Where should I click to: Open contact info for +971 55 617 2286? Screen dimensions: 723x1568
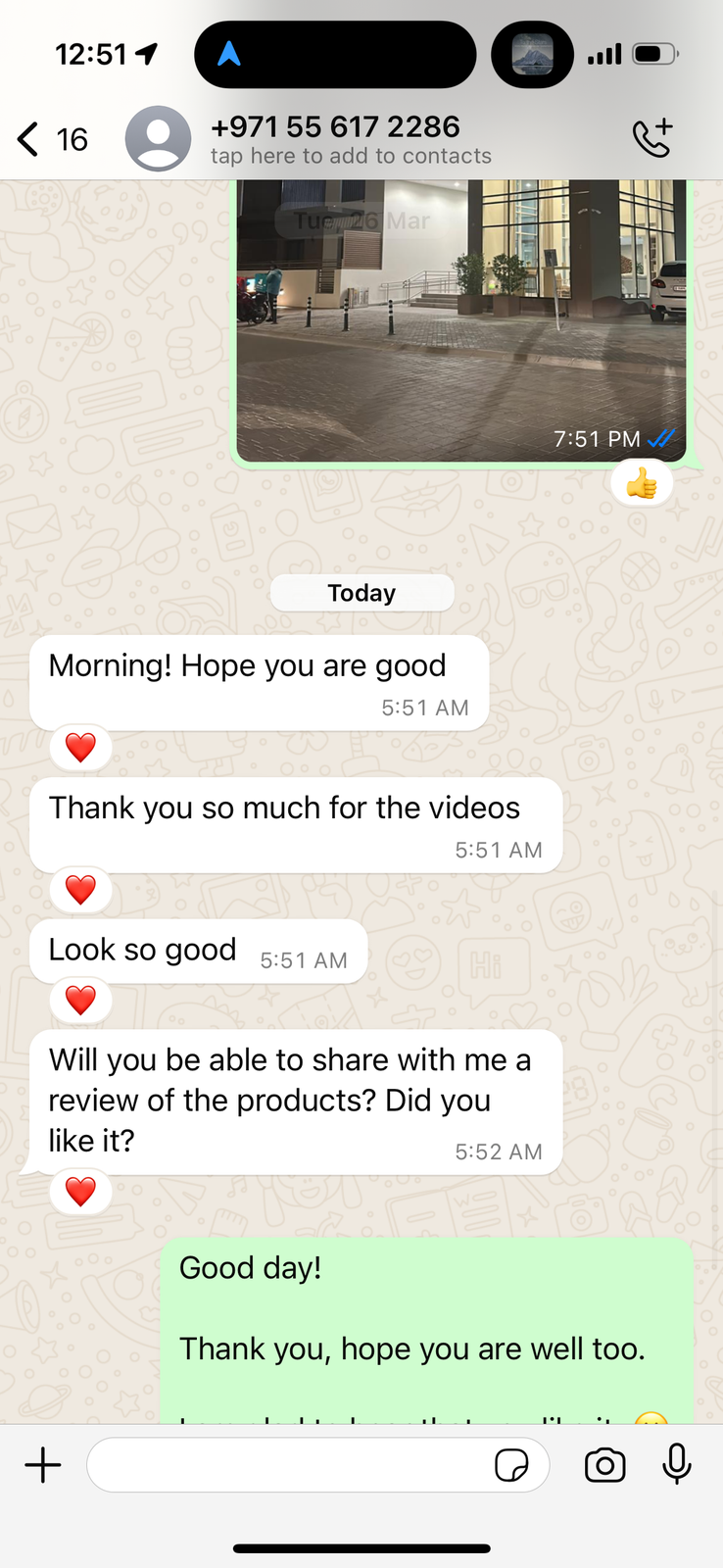point(351,139)
